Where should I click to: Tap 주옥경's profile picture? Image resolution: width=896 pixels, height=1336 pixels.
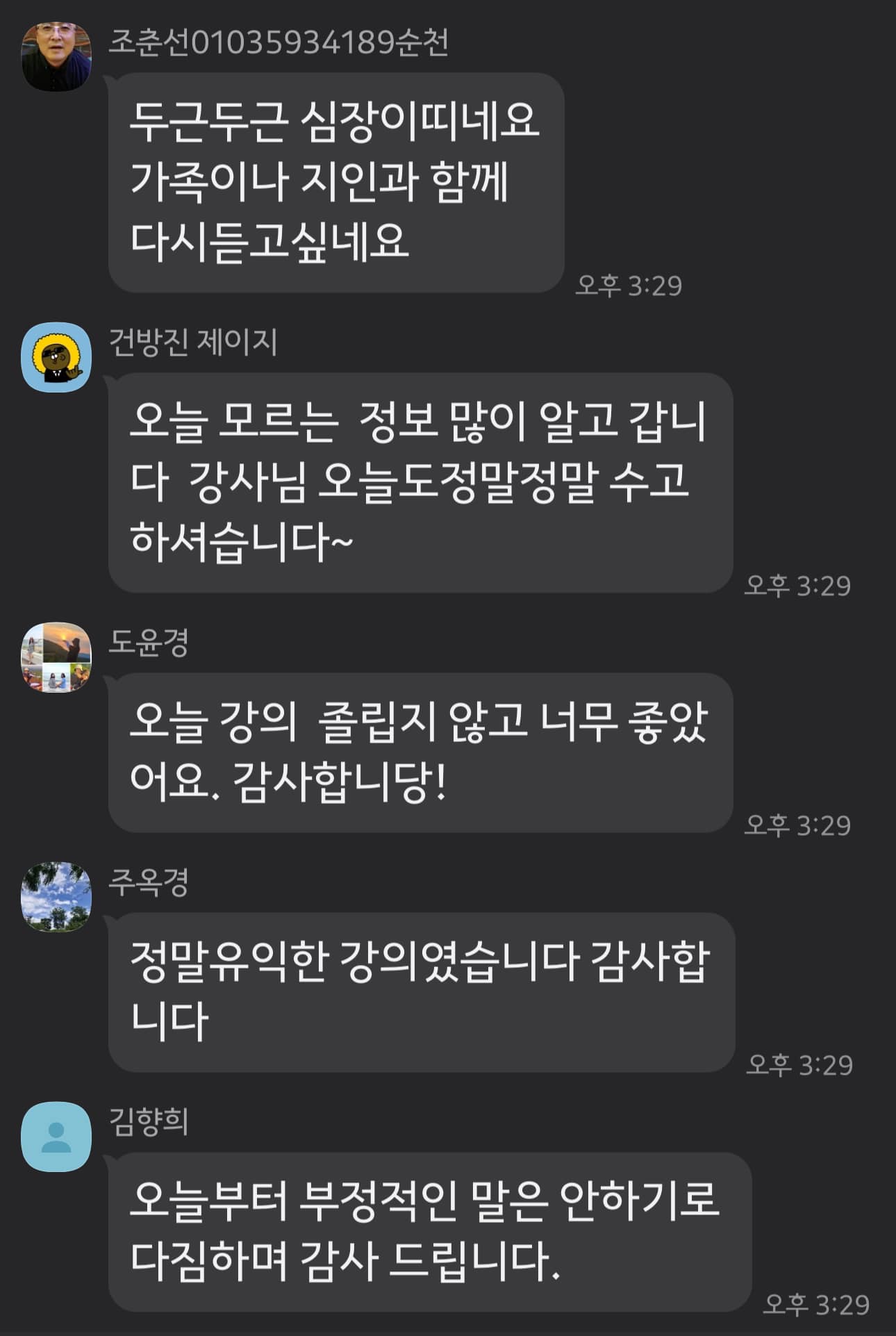pyautogui.click(x=56, y=897)
